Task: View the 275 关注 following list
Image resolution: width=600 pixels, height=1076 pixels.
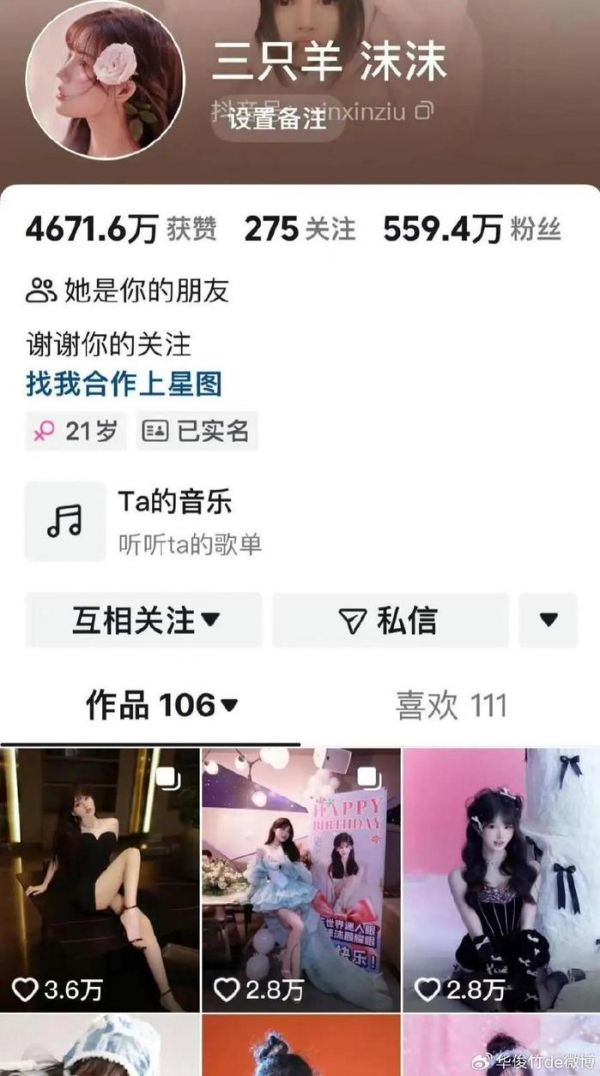Action: pos(299,229)
